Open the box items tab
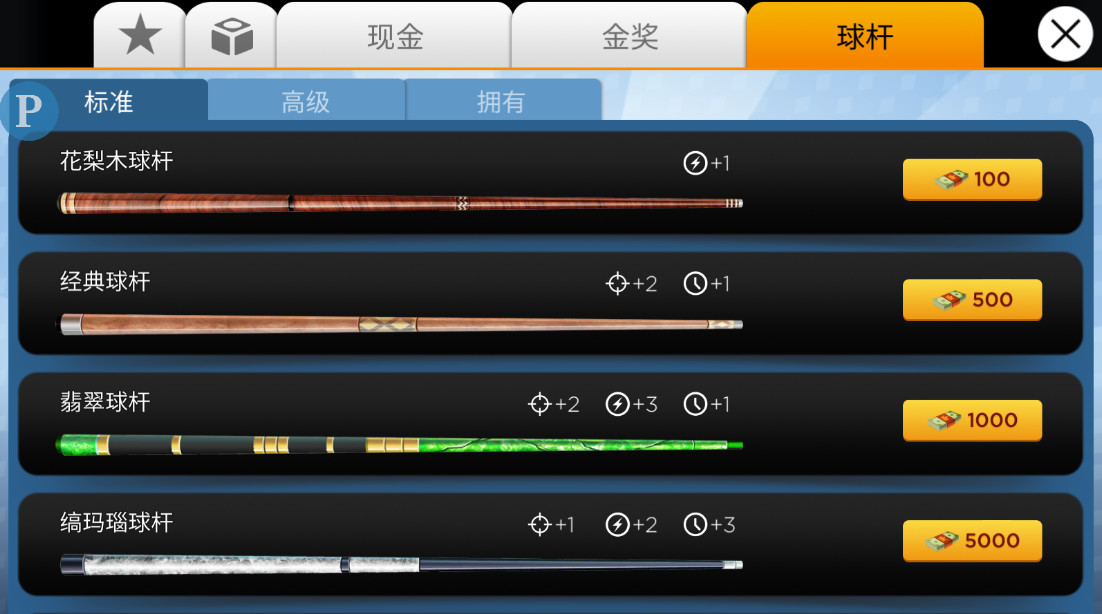The width and height of the screenshot is (1102, 614). click(x=231, y=37)
